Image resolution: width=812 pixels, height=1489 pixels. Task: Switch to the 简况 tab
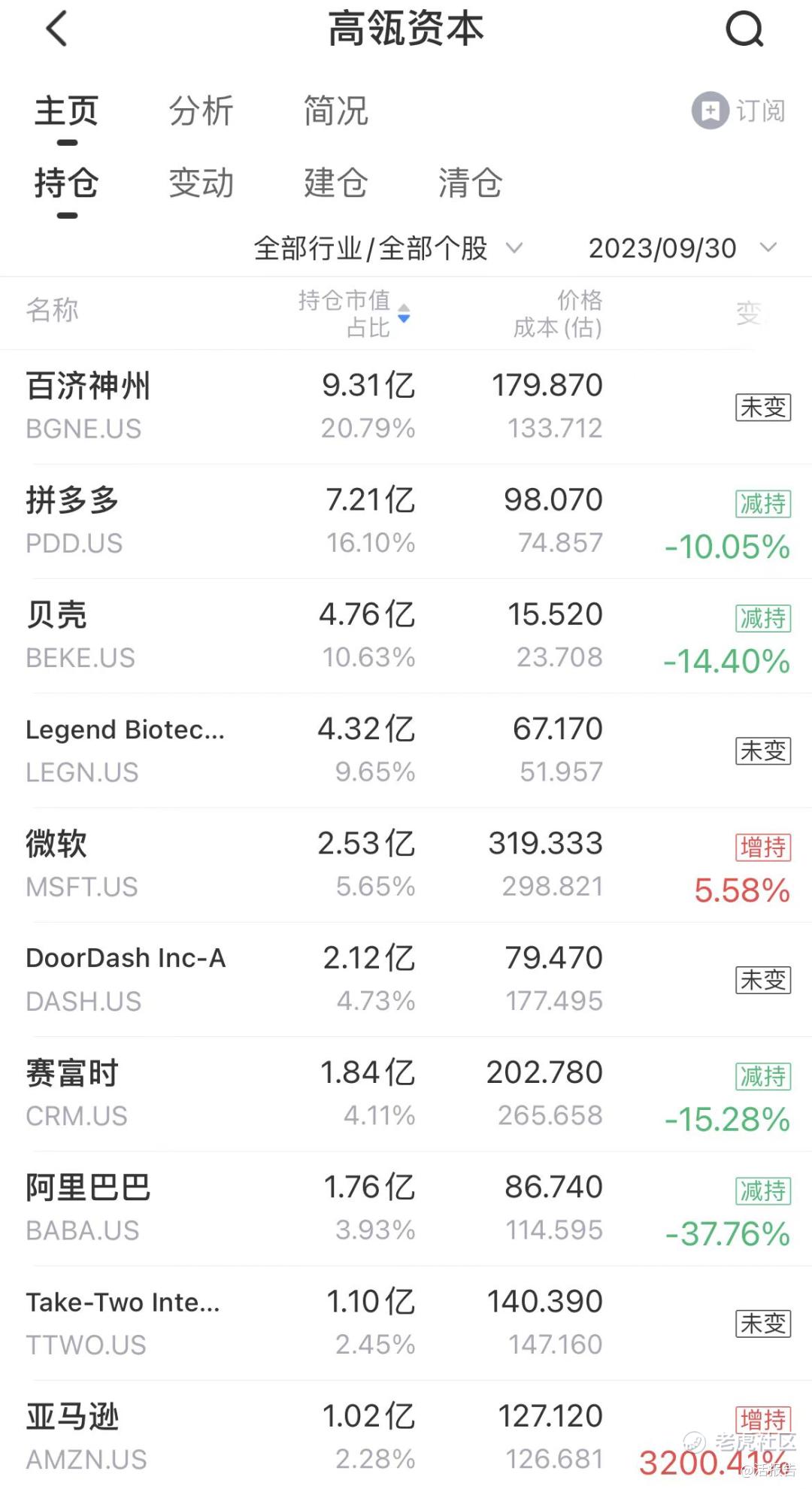pyautogui.click(x=335, y=111)
